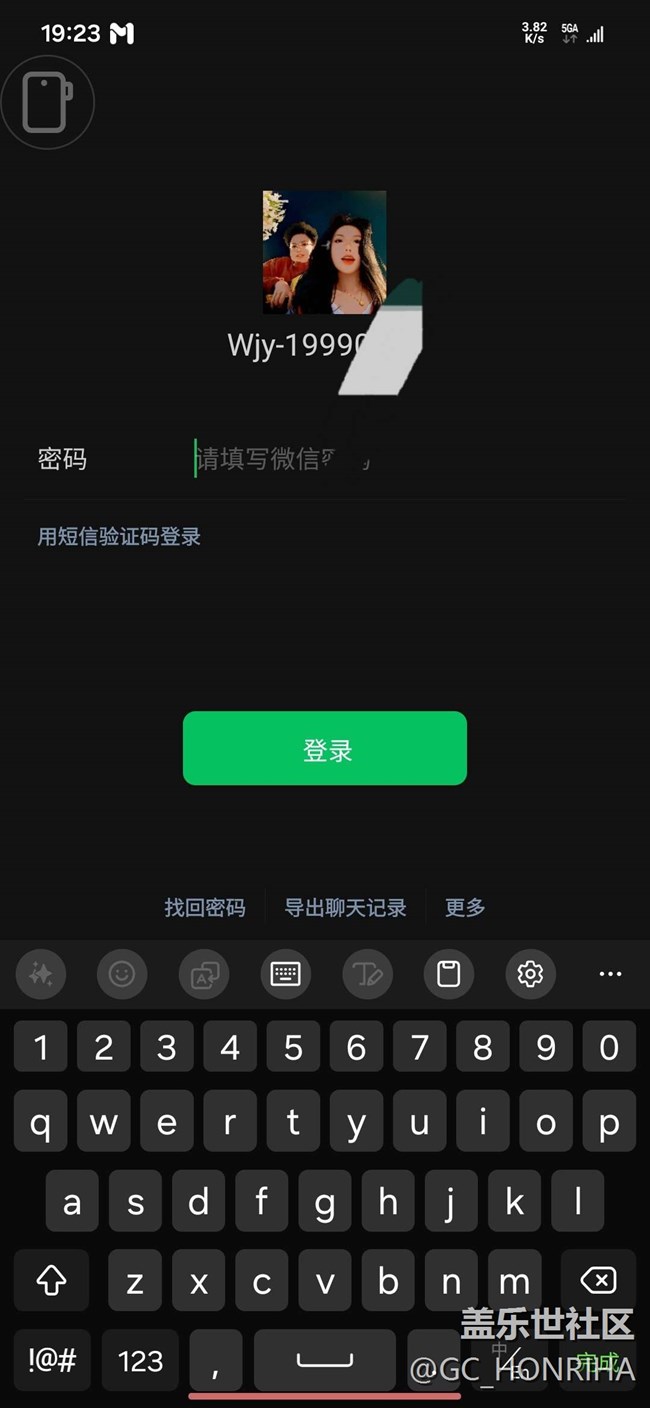The image size is (650, 1408).
Task: Tap the backspace key
Action: 598,1279
